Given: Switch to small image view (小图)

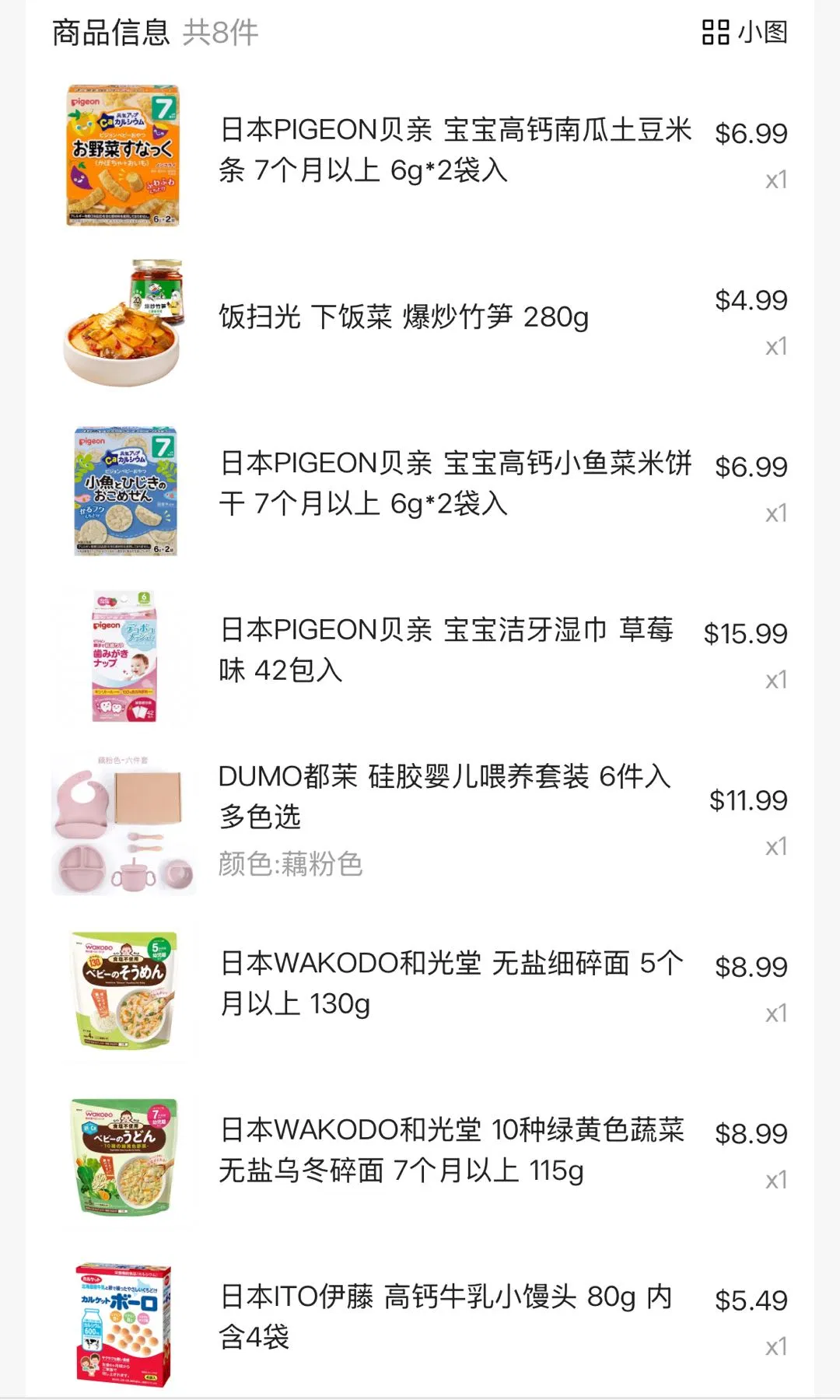Looking at the screenshot, I should (744, 33).
